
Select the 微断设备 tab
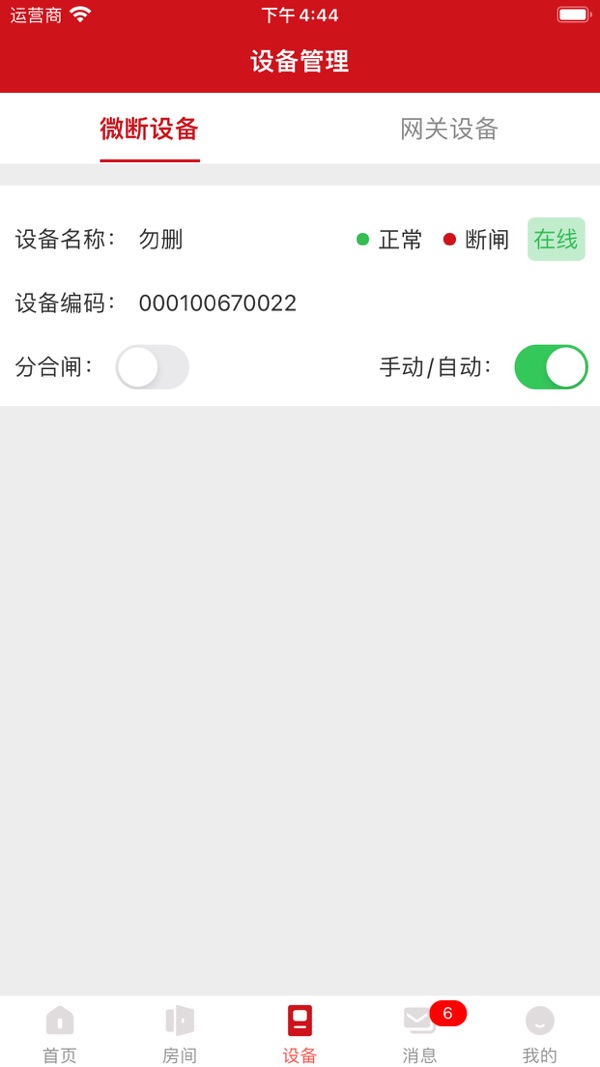click(x=149, y=129)
